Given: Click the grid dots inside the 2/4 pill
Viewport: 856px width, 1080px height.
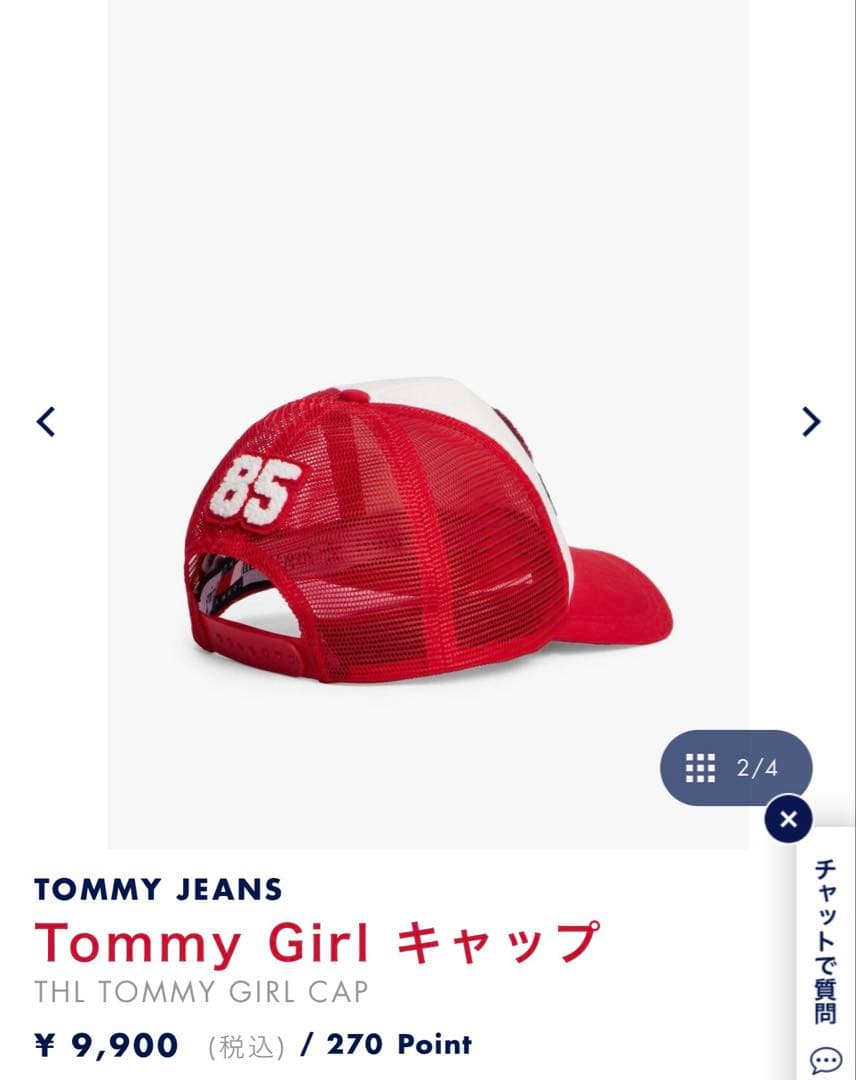Looking at the screenshot, I should (698, 770).
